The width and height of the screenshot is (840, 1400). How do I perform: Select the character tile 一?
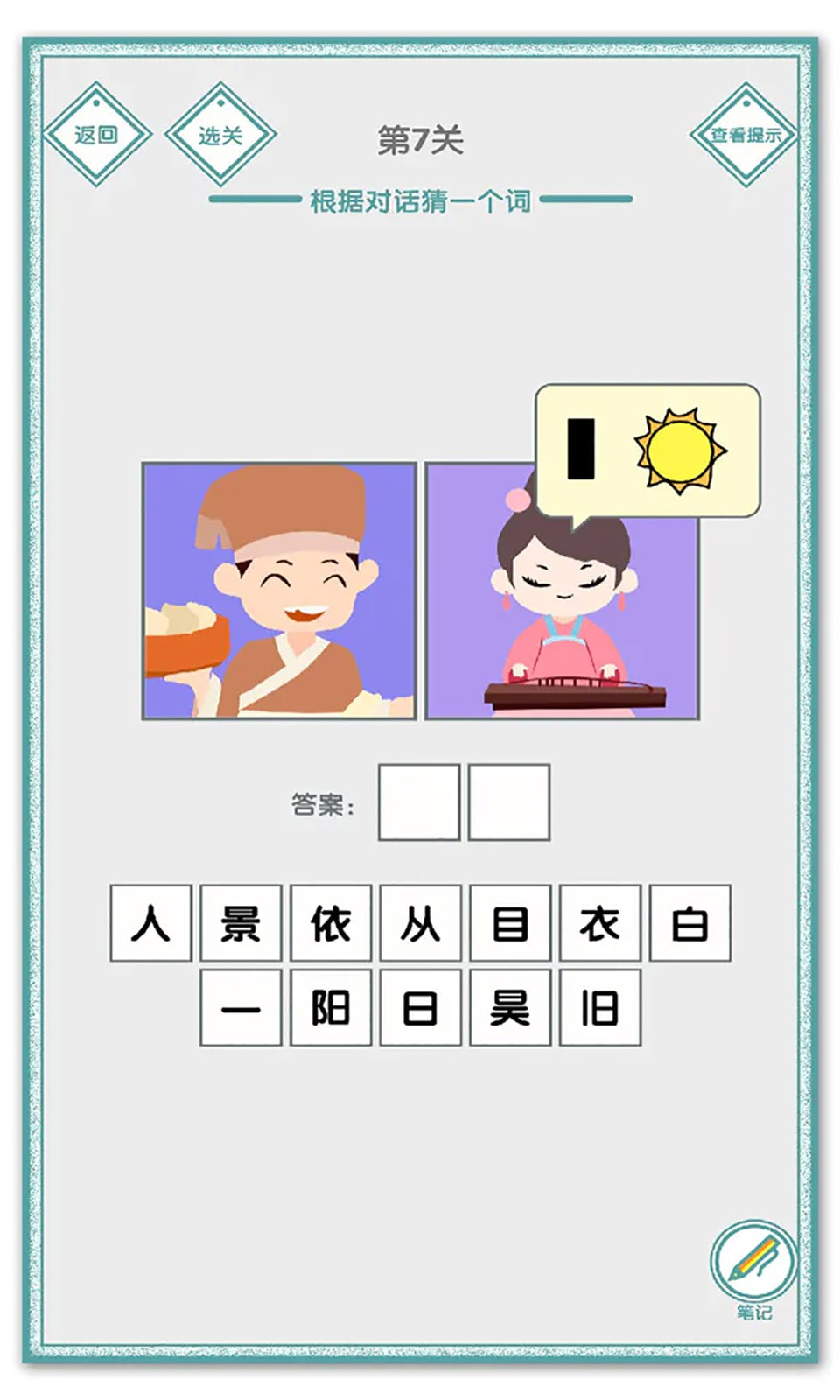coord(241,1007)
